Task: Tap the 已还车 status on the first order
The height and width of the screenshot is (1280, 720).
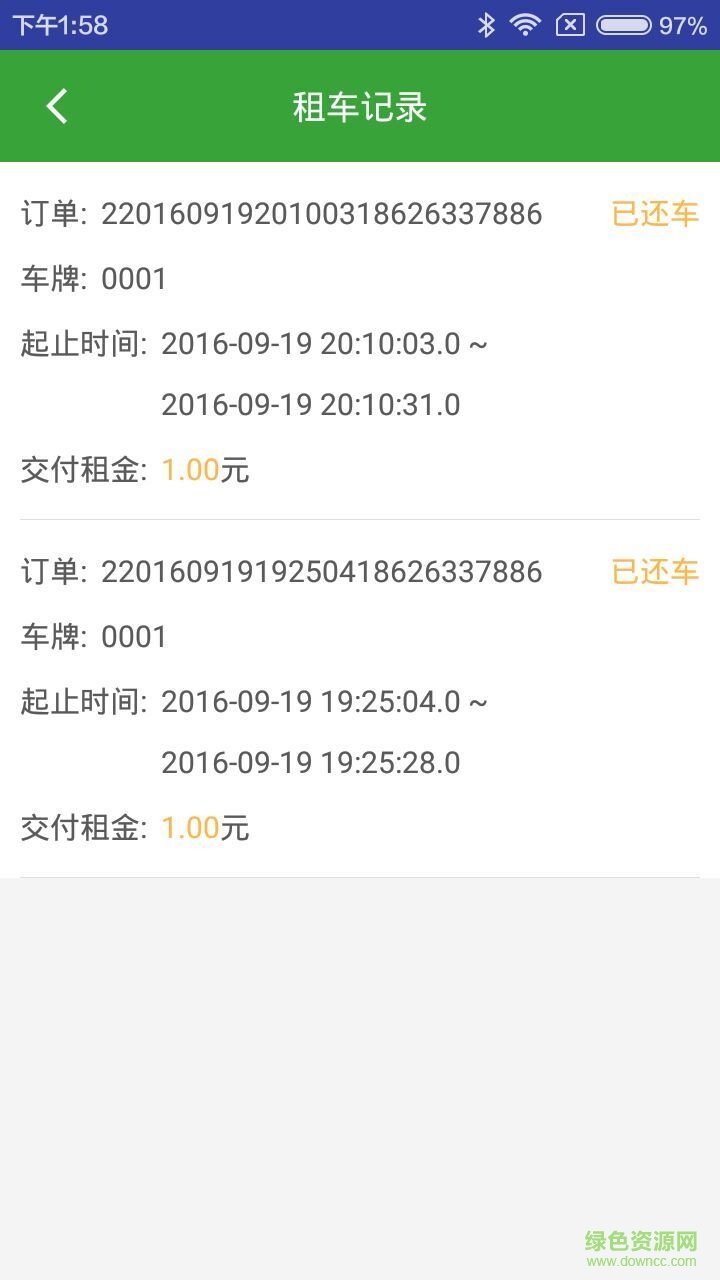Action: click(x=654, y=213)
